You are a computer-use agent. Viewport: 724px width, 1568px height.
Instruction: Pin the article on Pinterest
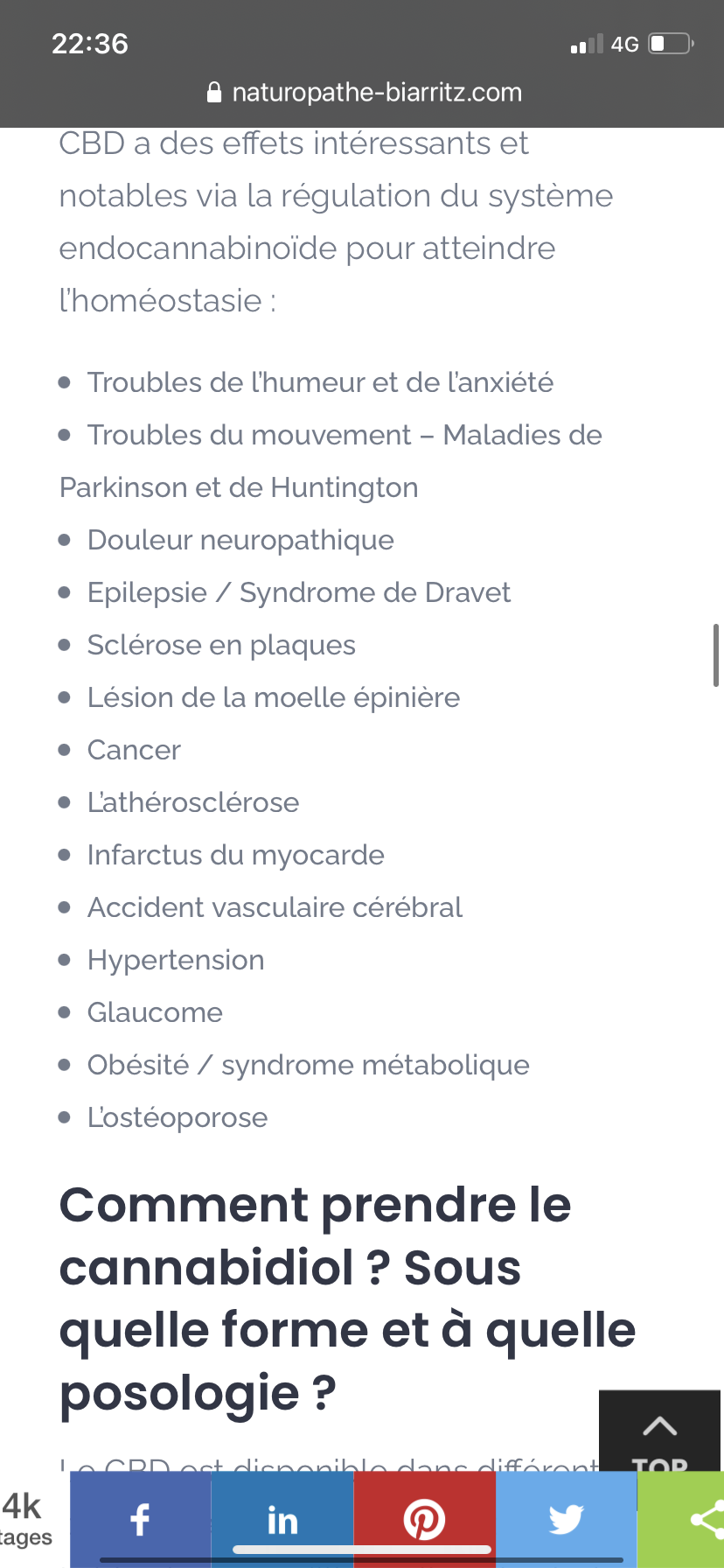tap(424, 1519)
